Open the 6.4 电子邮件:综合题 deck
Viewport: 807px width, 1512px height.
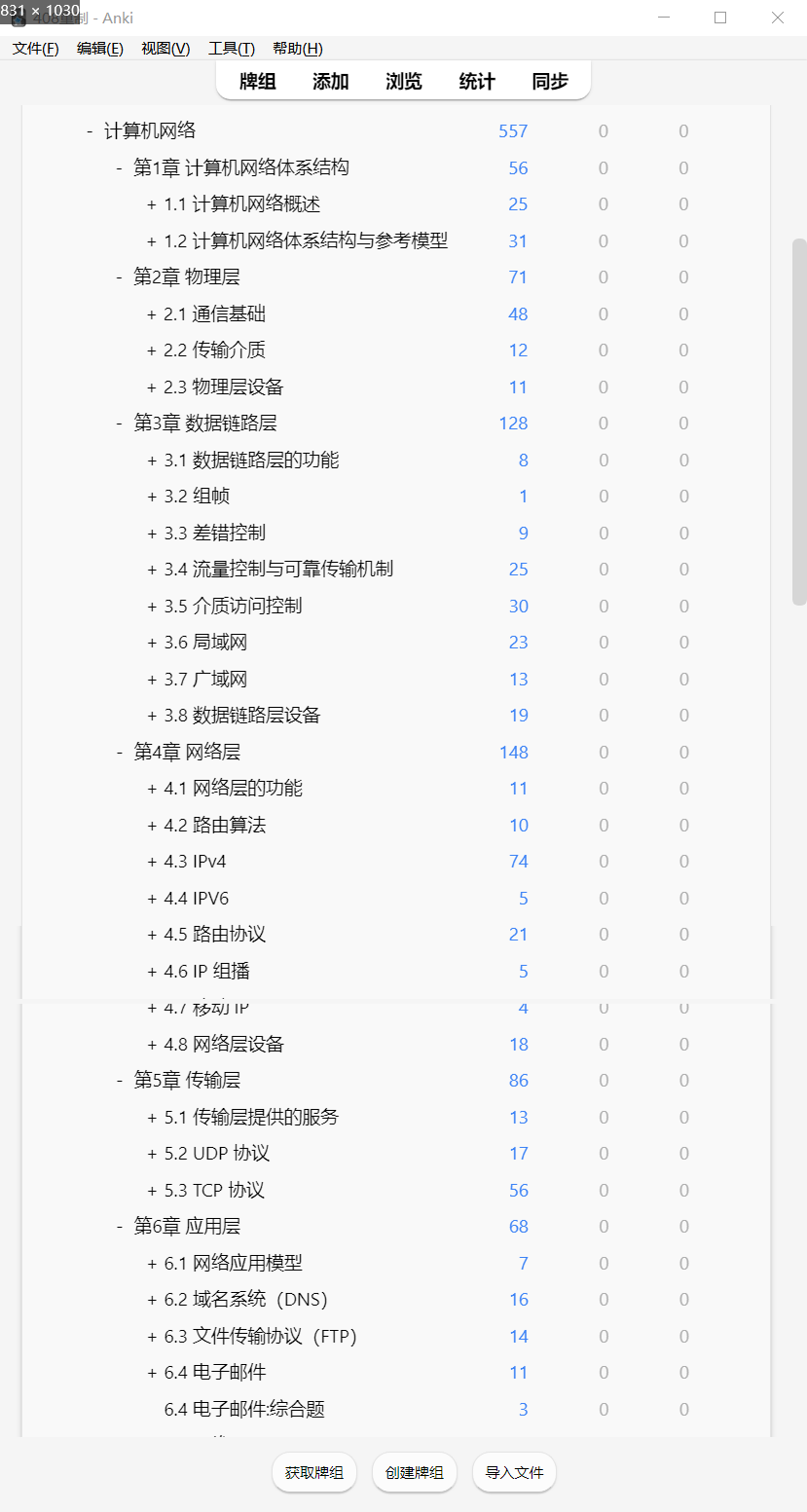click(244, 1409)
